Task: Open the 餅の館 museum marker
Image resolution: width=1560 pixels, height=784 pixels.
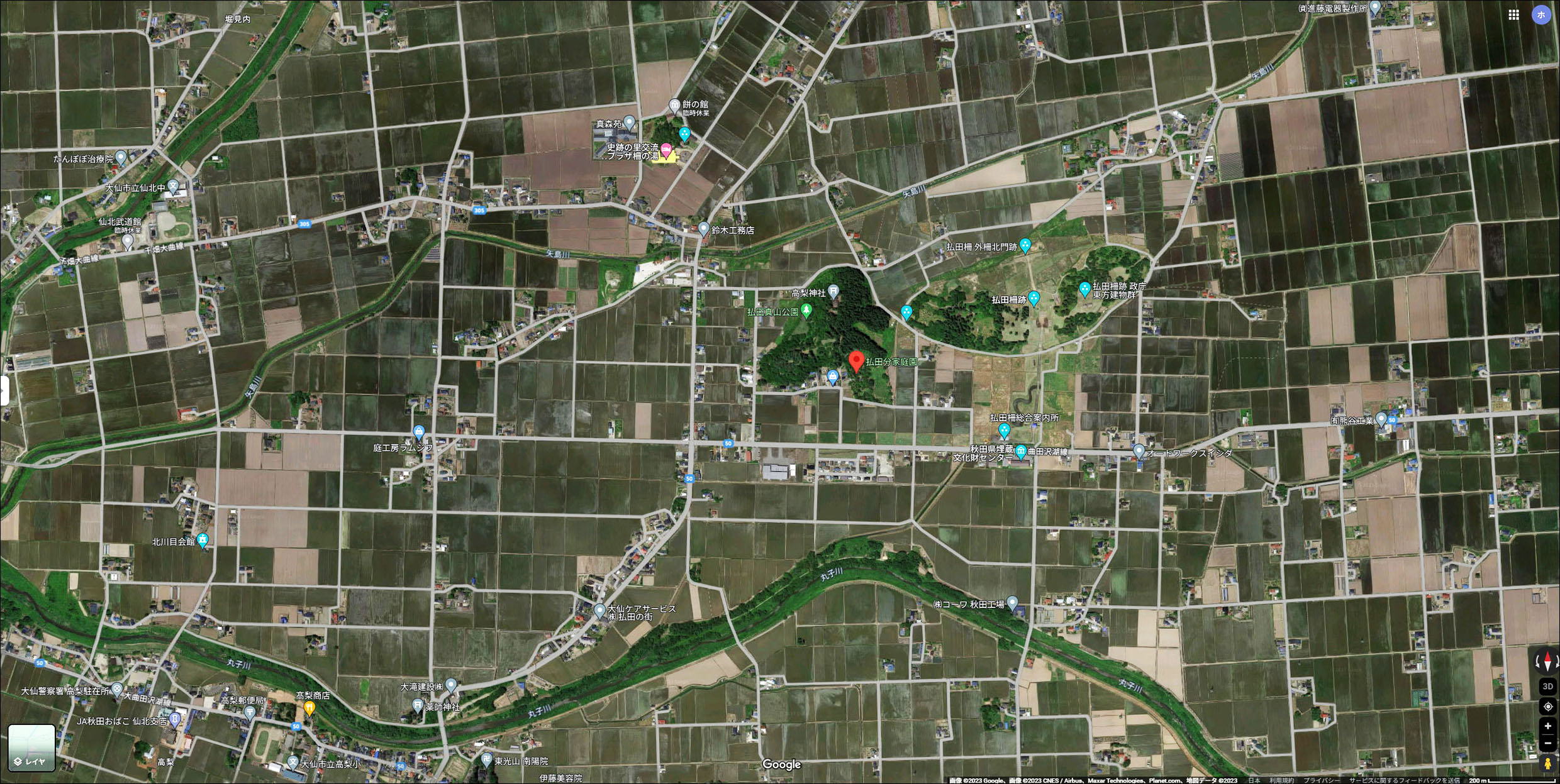Action: click(x=674, y=104)
